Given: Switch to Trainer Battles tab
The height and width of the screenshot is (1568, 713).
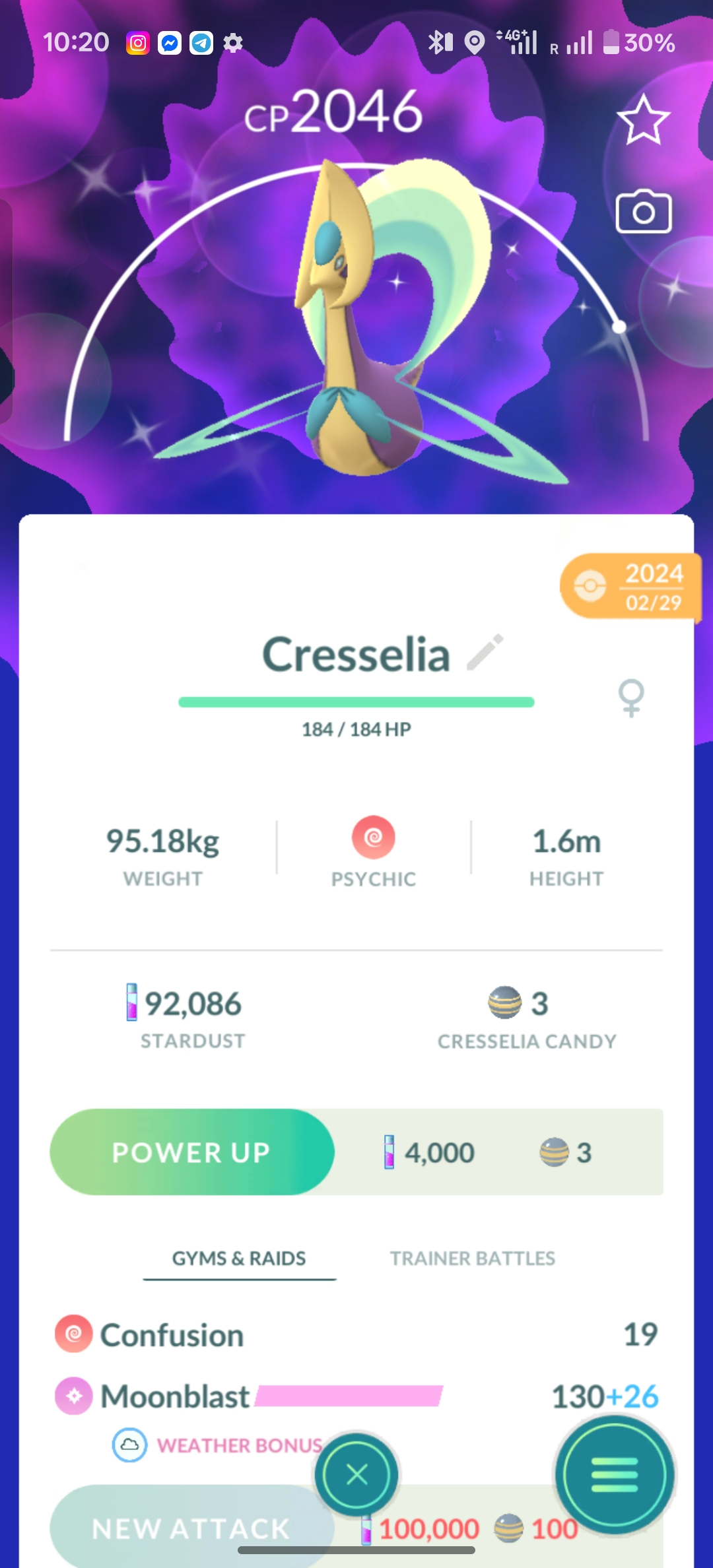Looking at the screenshot, I should coord(472,1258).
